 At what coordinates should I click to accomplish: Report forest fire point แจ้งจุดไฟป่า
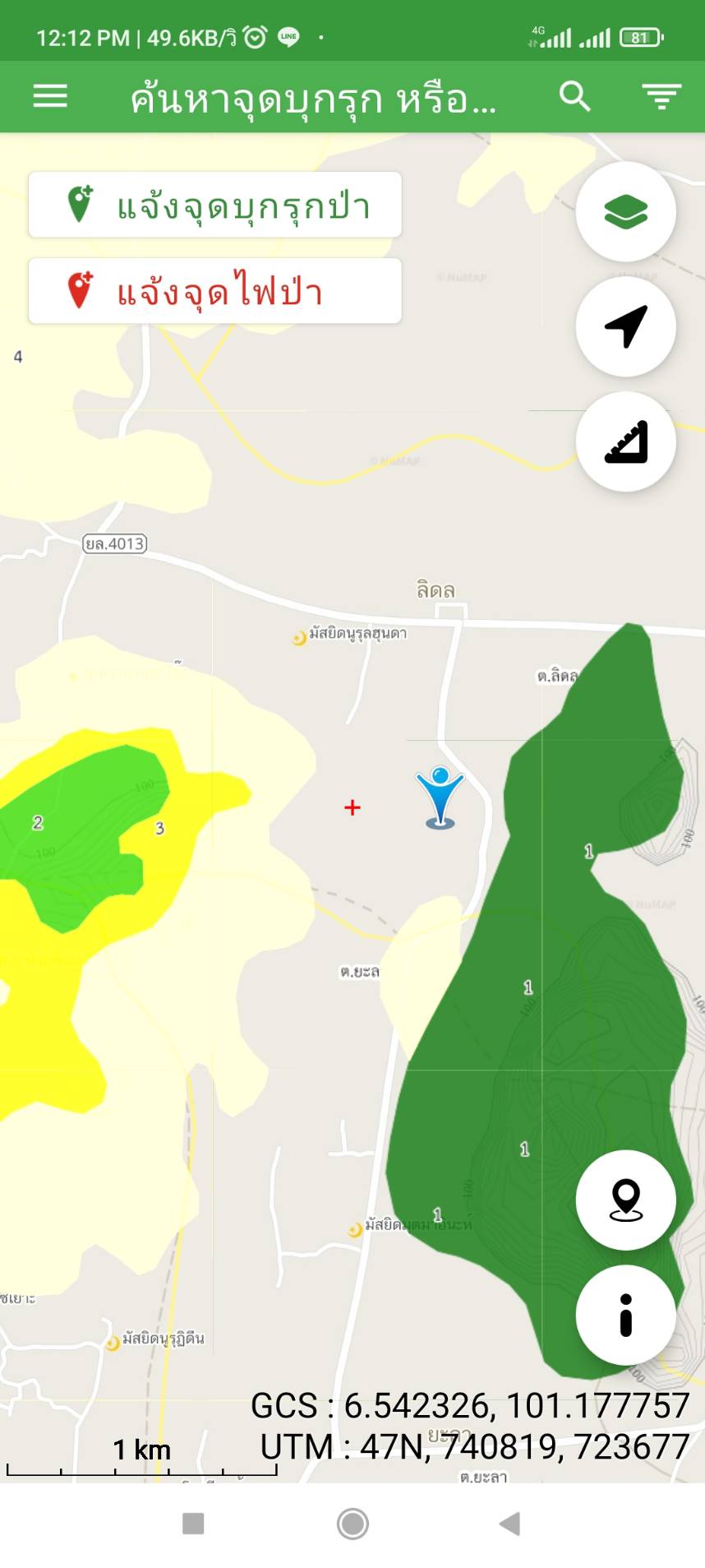(215, 291)
